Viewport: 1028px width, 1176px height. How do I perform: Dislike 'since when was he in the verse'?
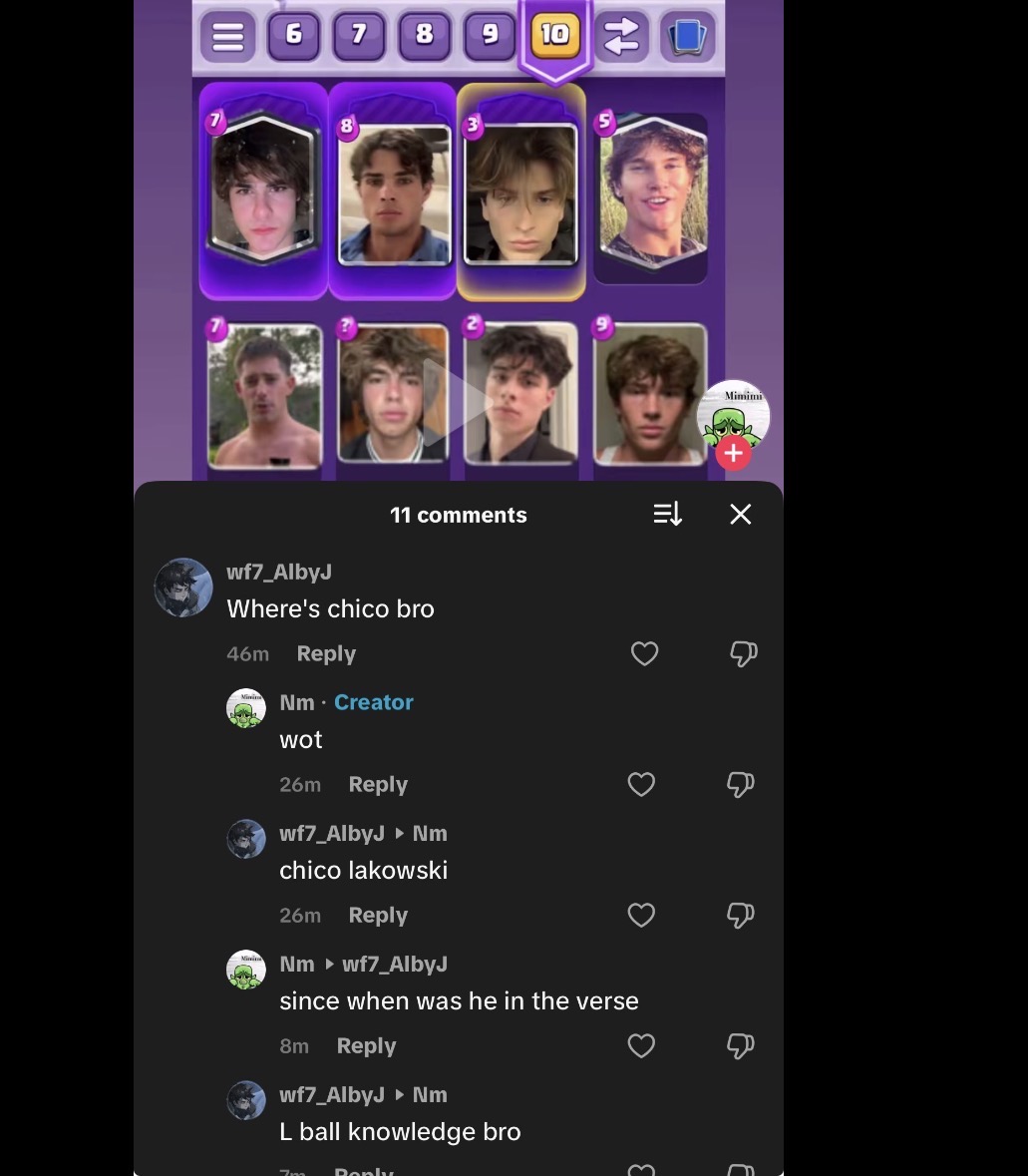(x=740, y=1046)
